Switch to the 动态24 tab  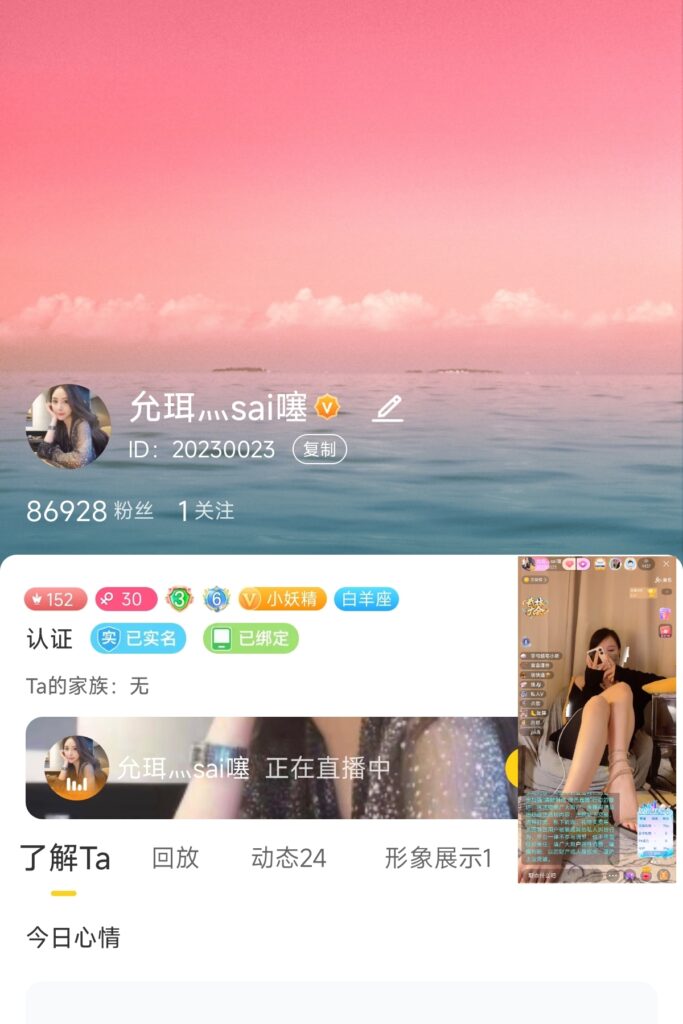288,858
